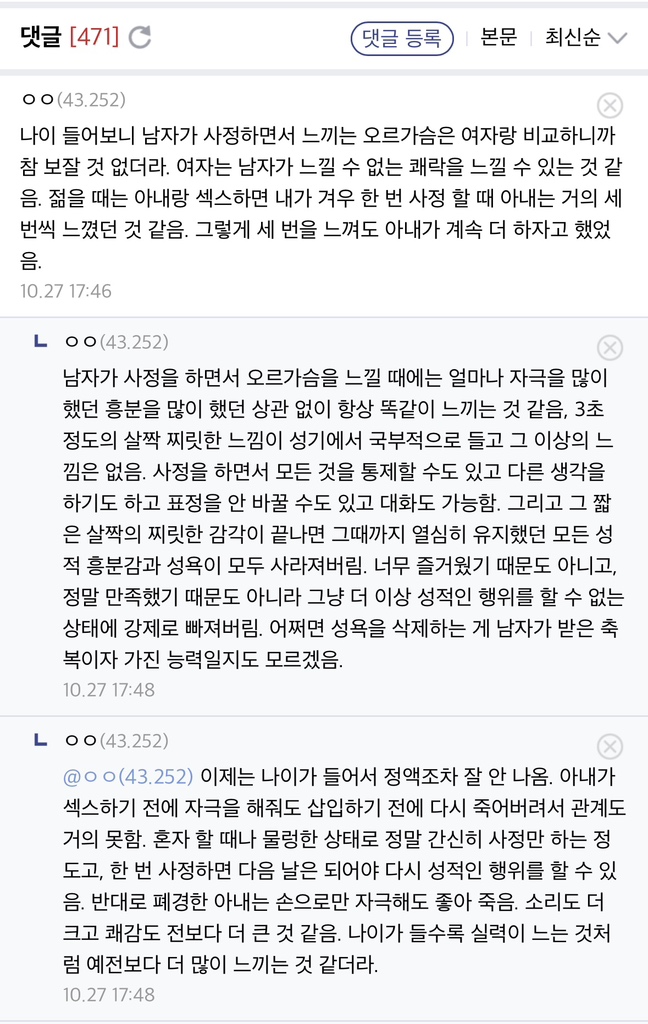Refresh the comment list

pos(140,38)
